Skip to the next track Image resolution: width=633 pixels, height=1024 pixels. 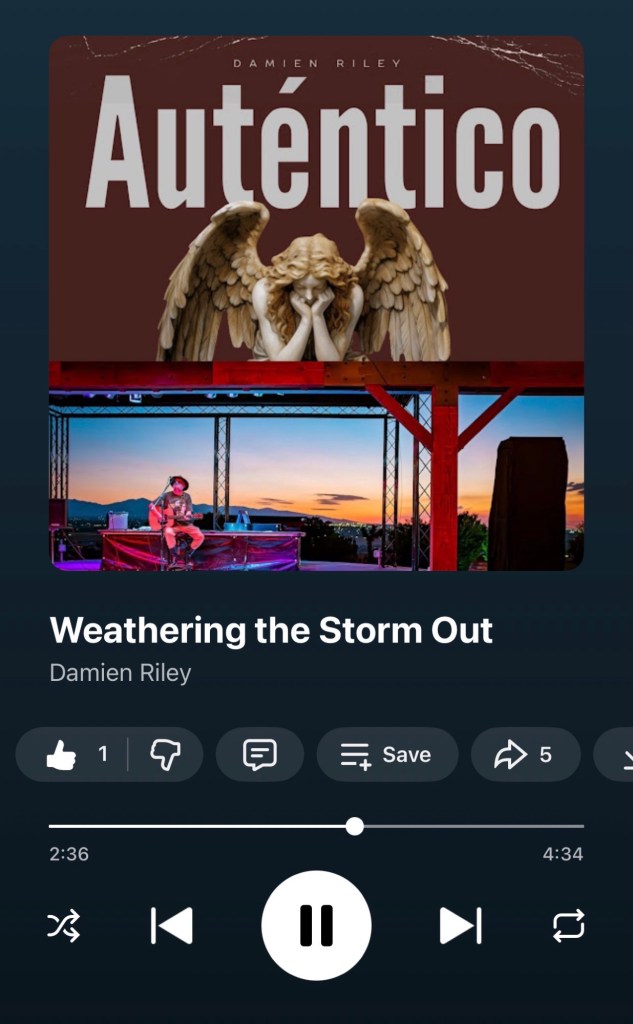(x=460, y=926)
